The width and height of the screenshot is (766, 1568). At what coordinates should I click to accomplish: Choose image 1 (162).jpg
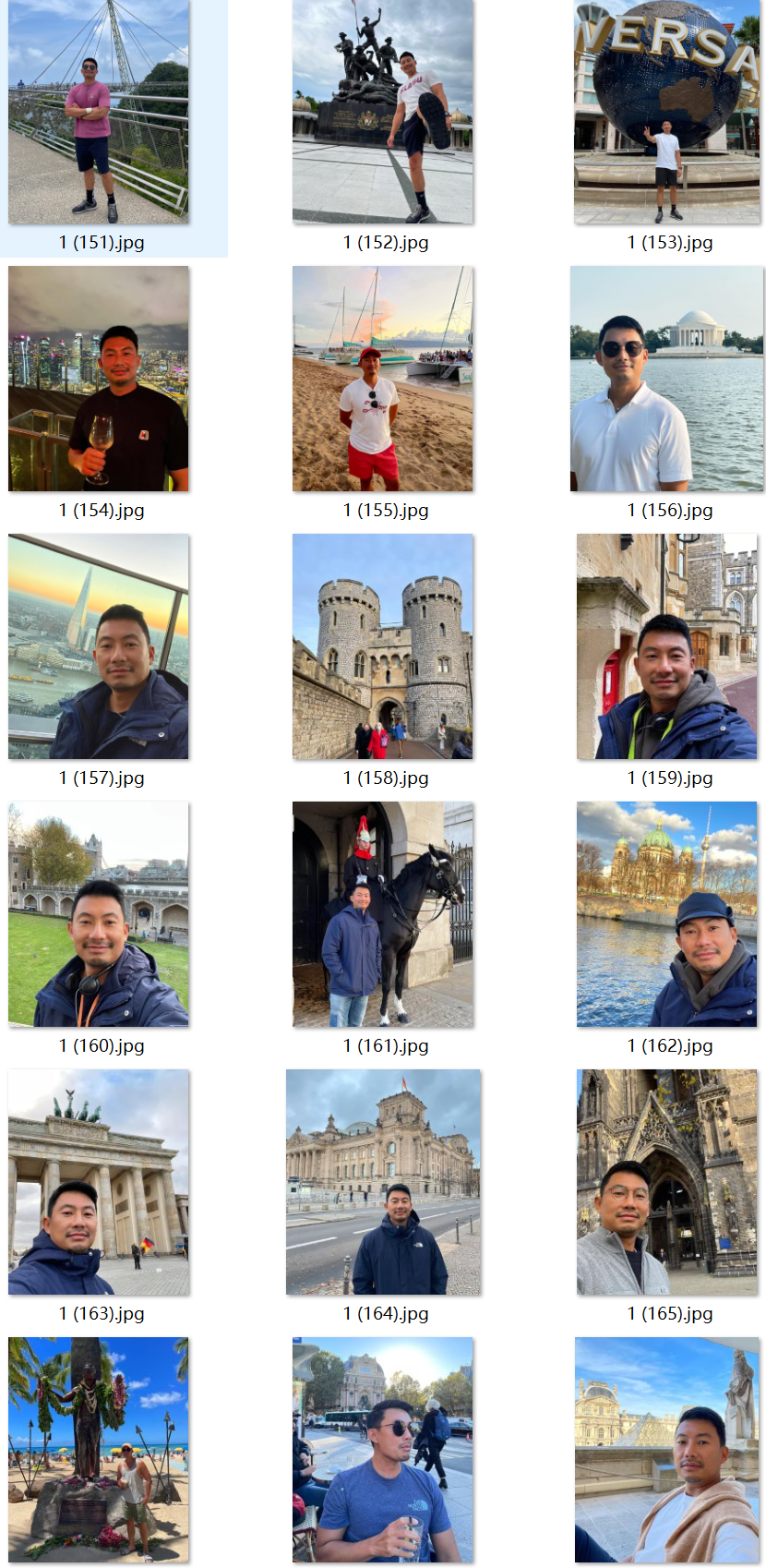667,914
